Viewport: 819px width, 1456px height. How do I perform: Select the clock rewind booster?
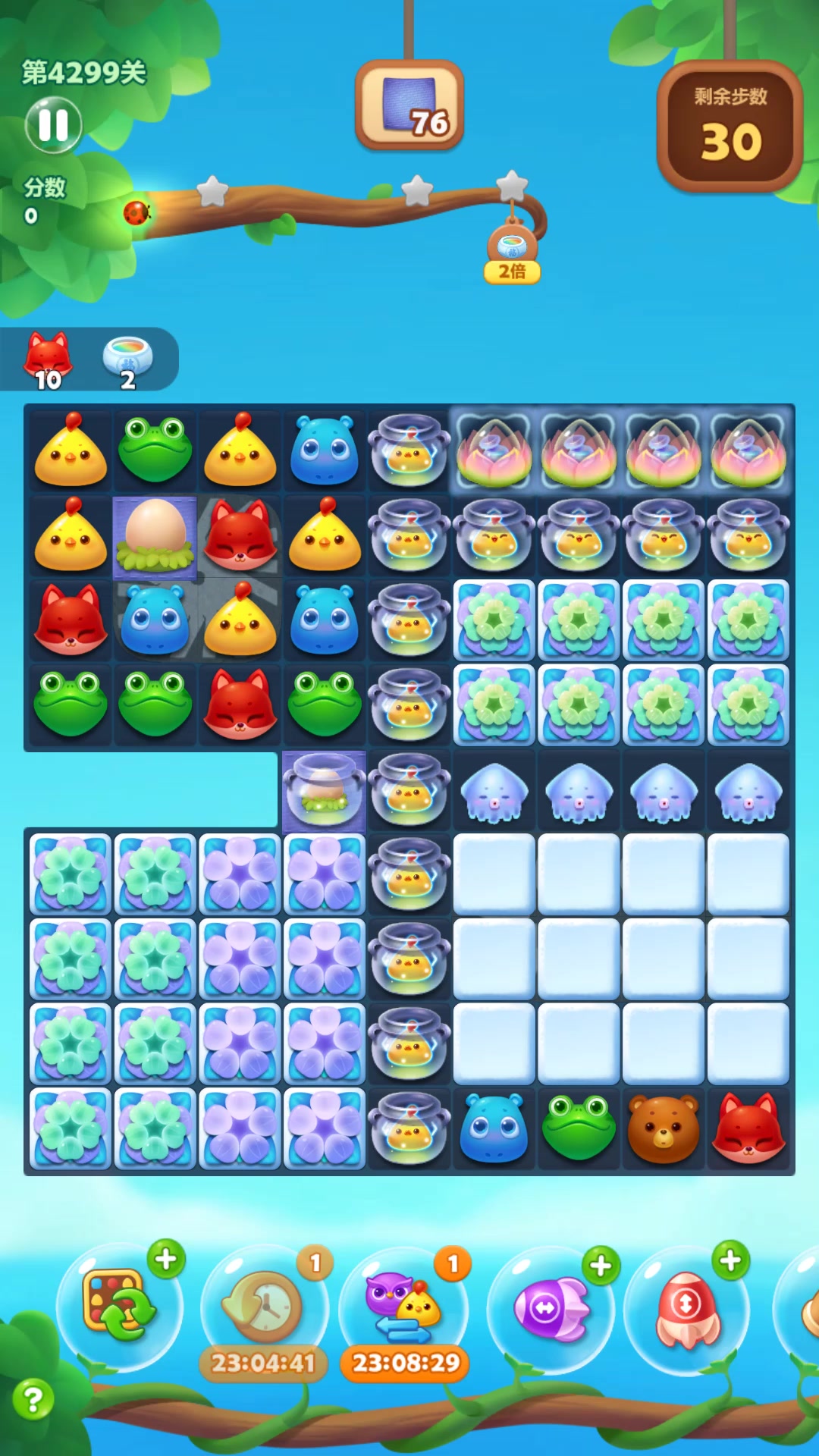coord(262,1306)
